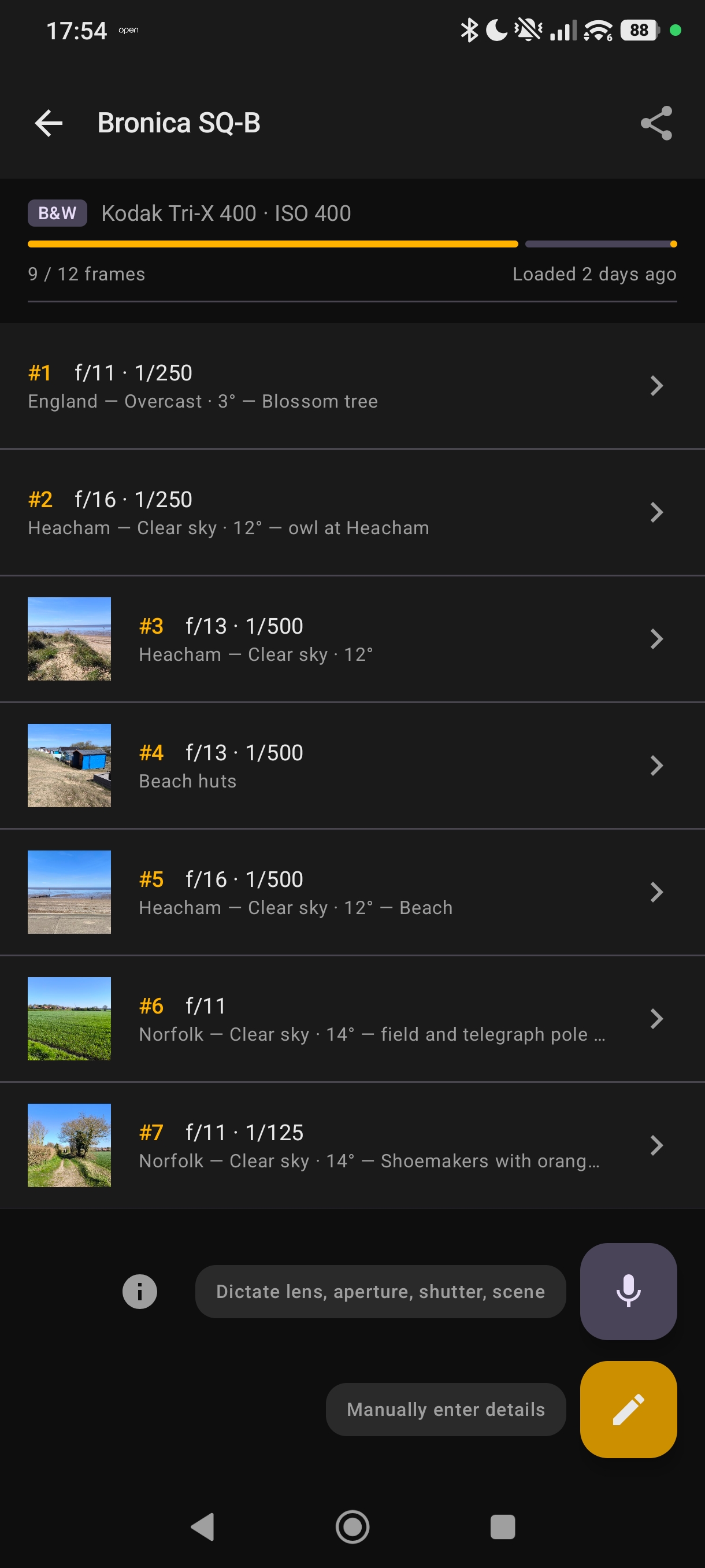Open the thumbnail of frame #3 dunes photo
The width and height of the screenshot is (705, 1568).
tap(69, 638)
